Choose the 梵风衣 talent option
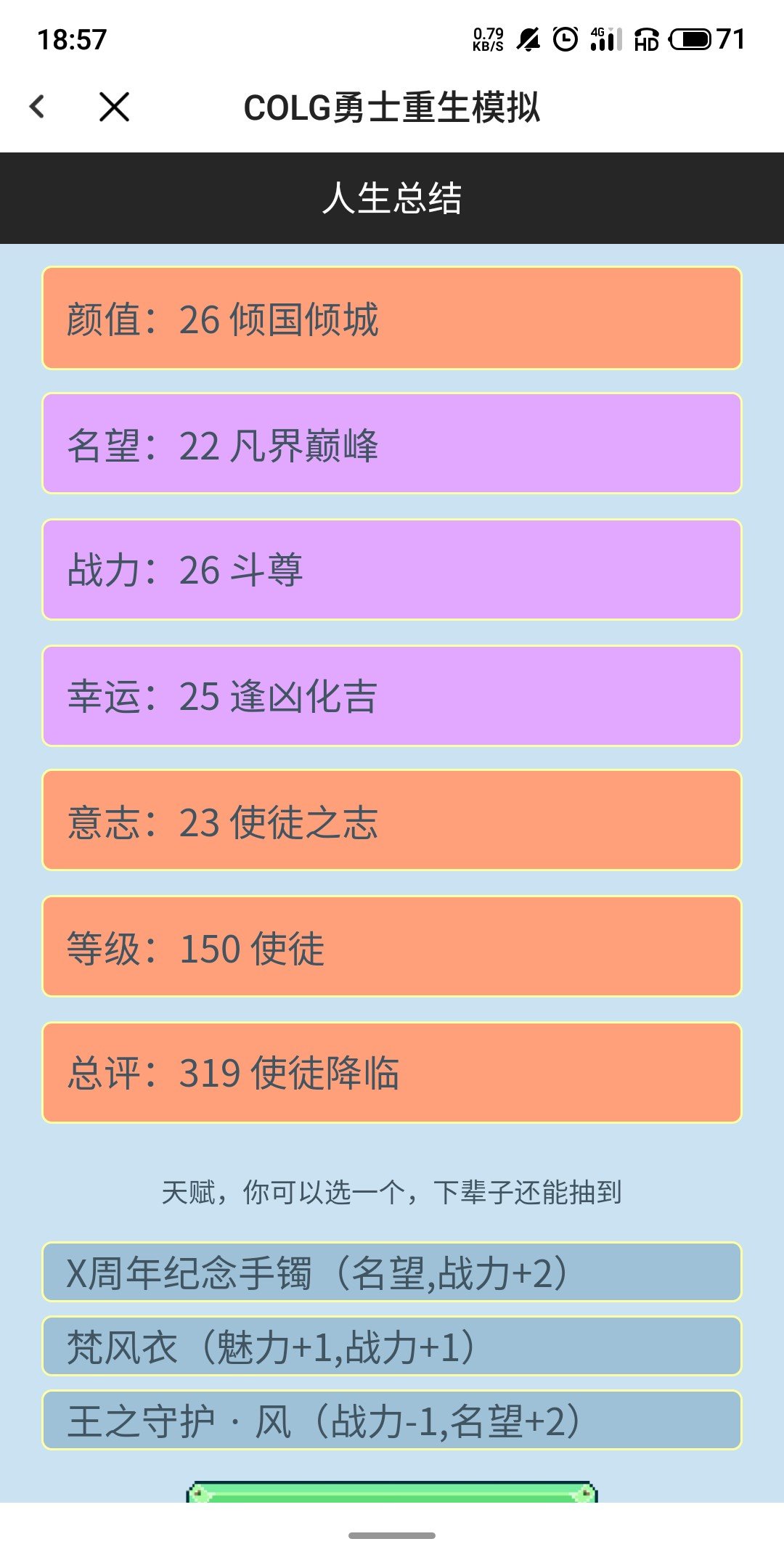Viewport: 784px width, 1568px height. 392,1346
